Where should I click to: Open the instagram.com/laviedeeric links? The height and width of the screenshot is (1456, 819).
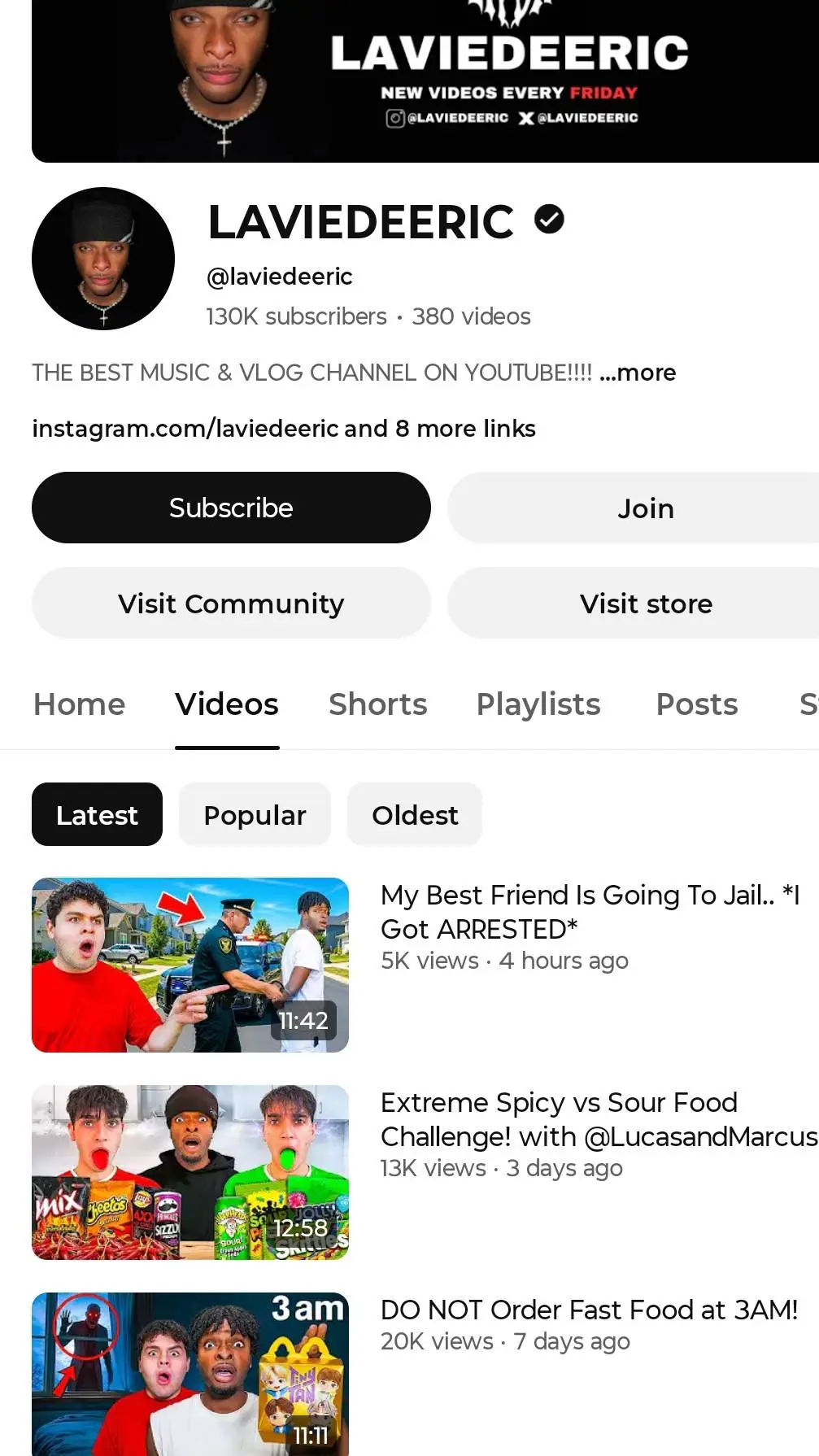pyautogui.click(x=283, y=429)
